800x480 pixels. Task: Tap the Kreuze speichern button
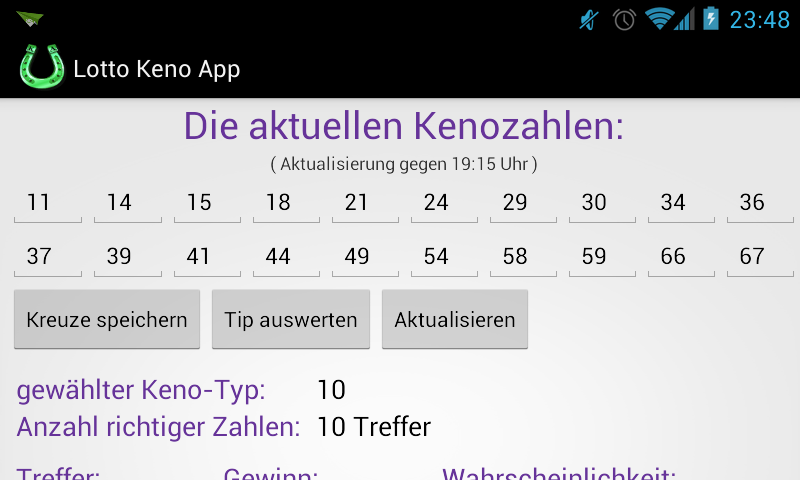tap(107, 320)
